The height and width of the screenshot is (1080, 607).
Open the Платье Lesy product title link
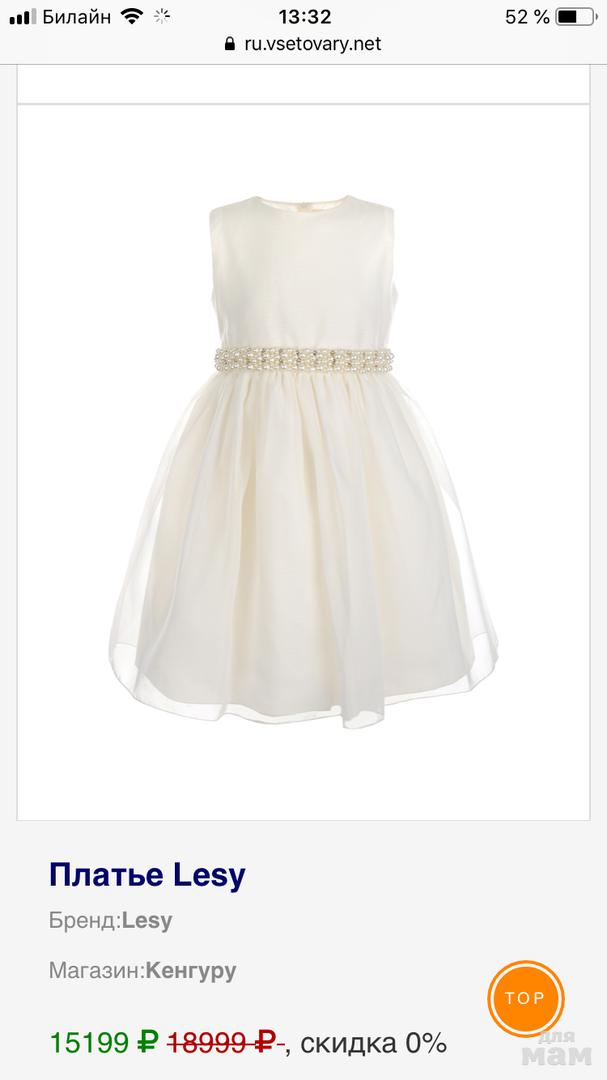147,876
